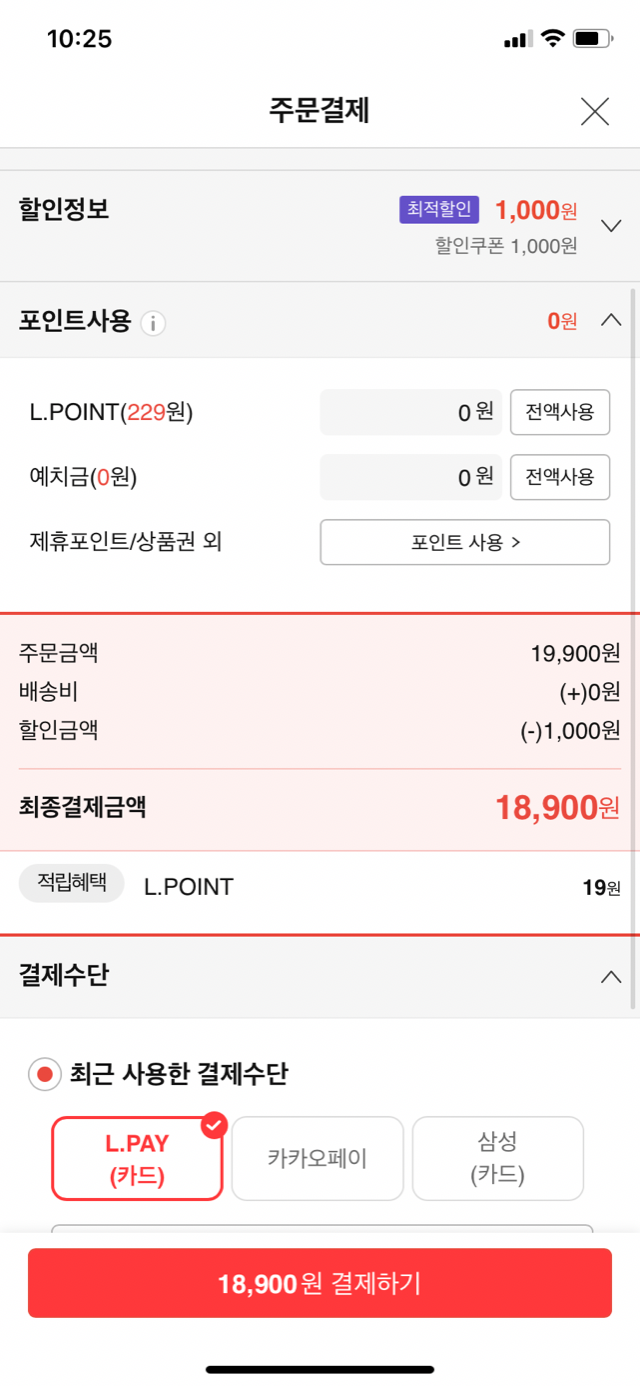The width and height of the screenshot is (640, 1386).
Task: Tap the L.POINT amount input field
Action: point(410,412)
